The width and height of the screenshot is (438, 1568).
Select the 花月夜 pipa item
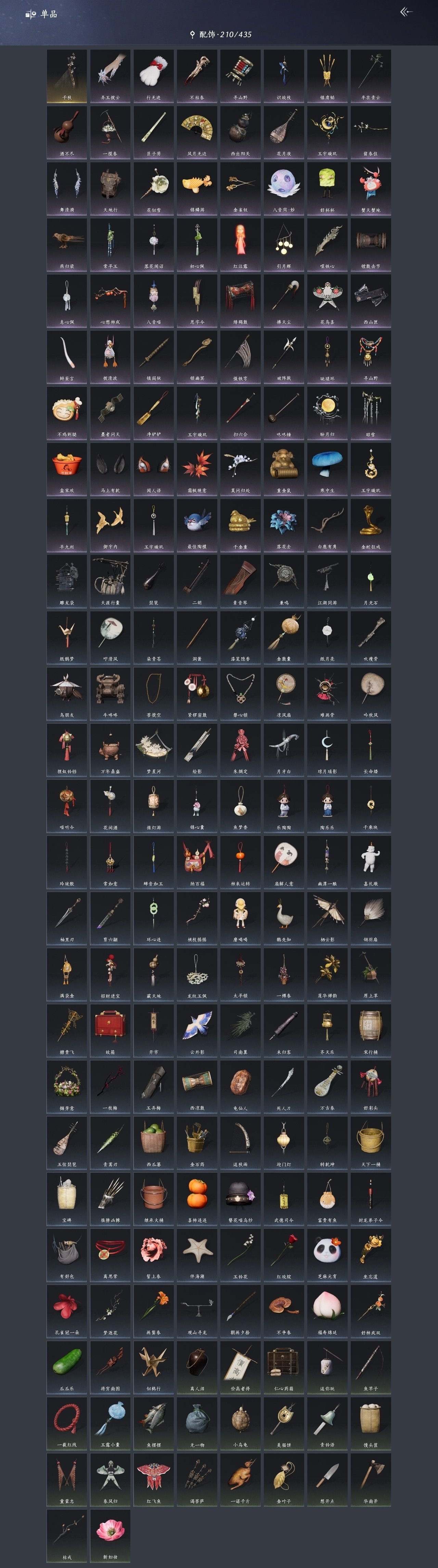(x=283, y=131)
